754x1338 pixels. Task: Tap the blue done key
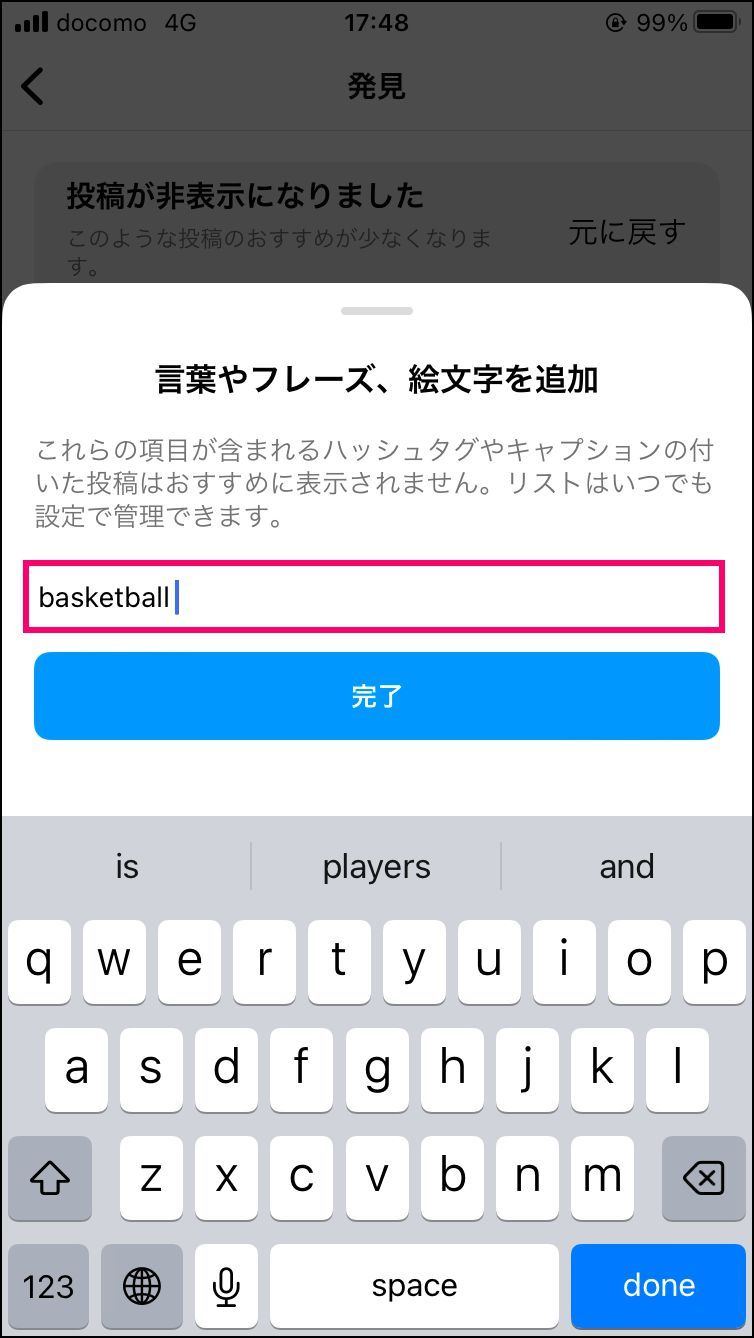(658, 1285)
